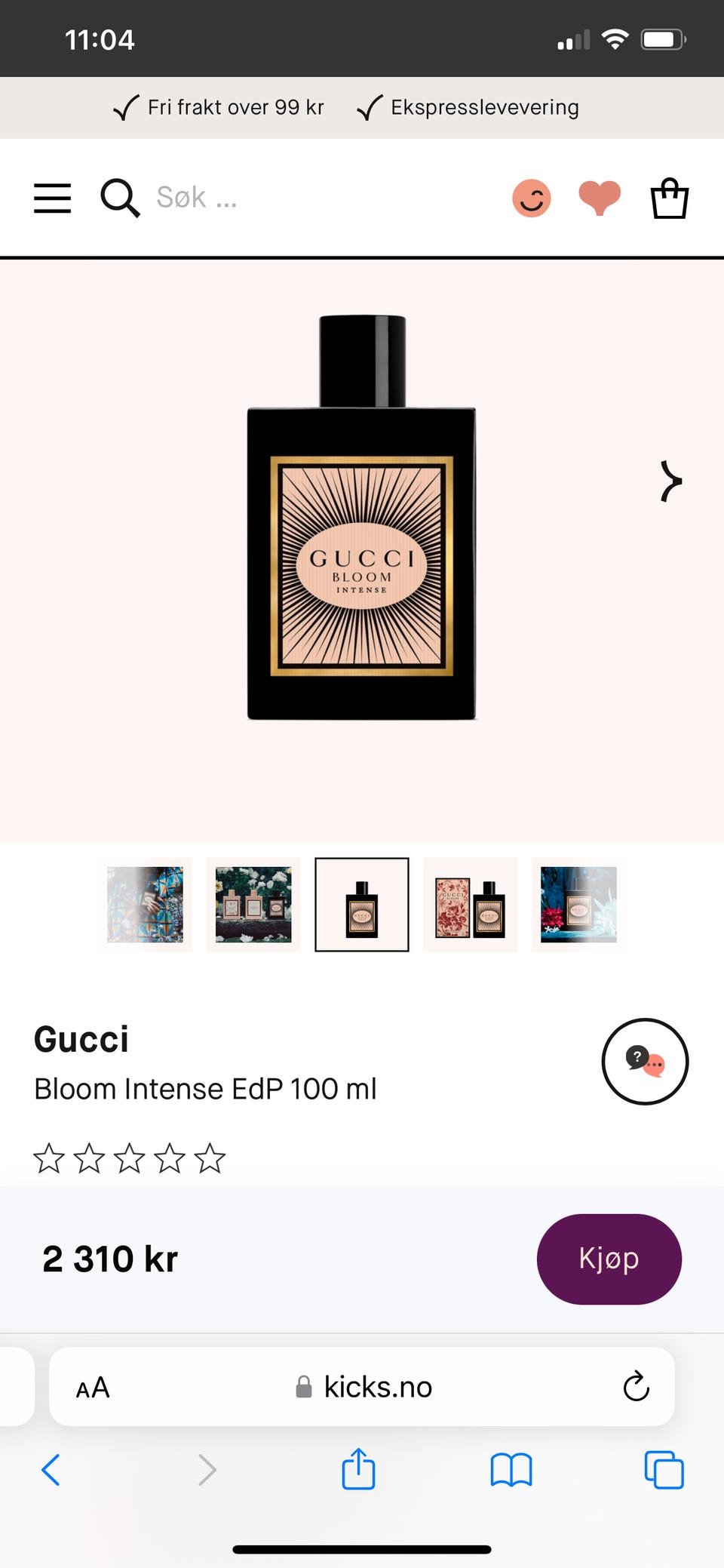This screenshot has height=1568, width=724.
Task: Tap the Kjøp button
Action: coord(609,1259)
